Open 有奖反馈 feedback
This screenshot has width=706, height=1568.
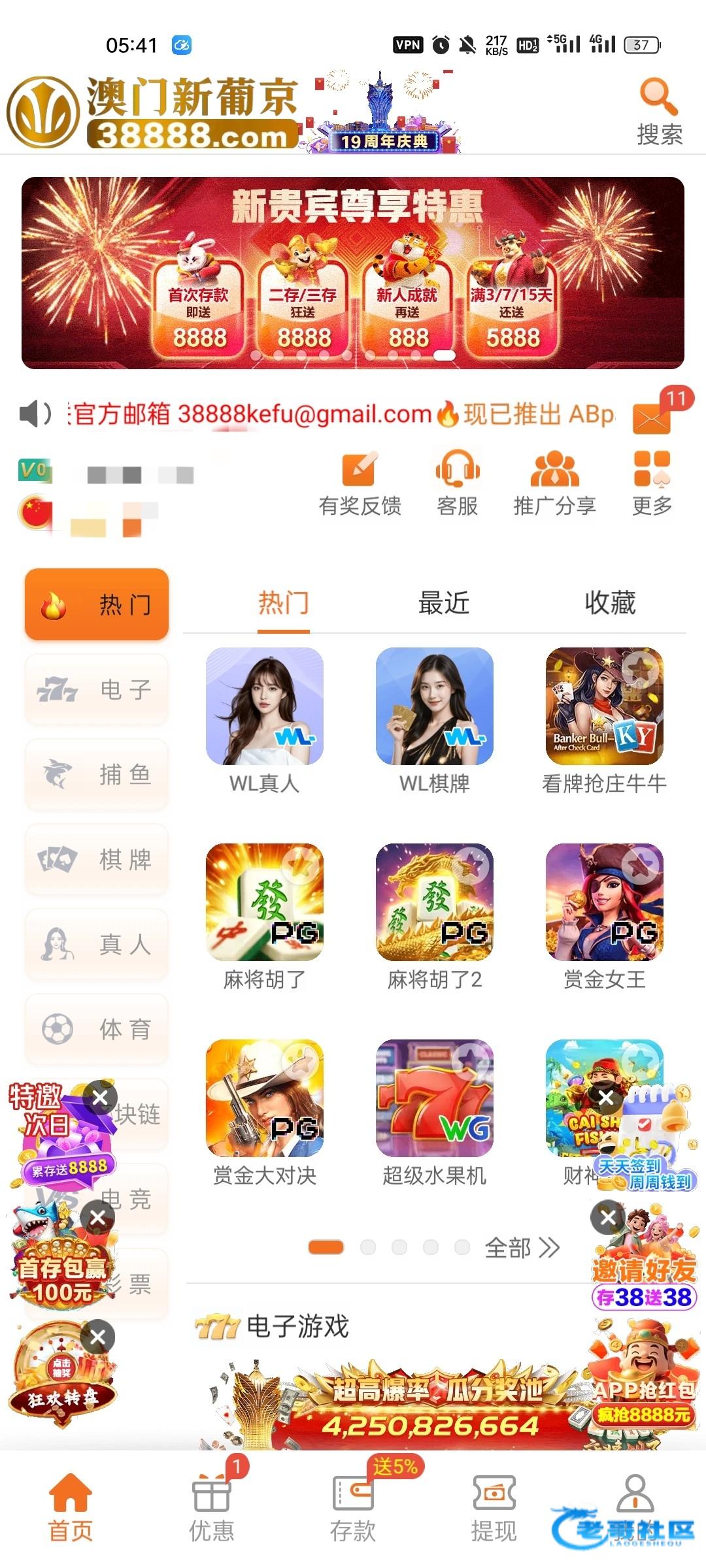tap(360, 483)
